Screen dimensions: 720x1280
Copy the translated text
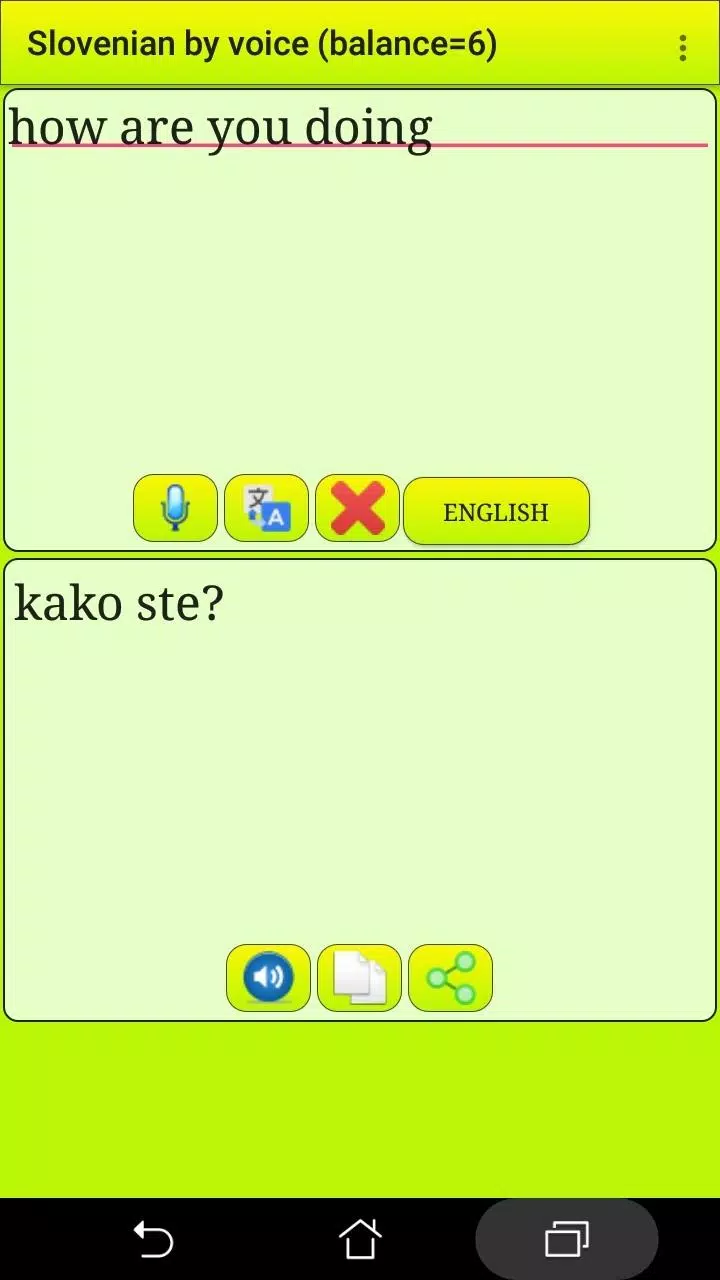[x=359, y=978]
